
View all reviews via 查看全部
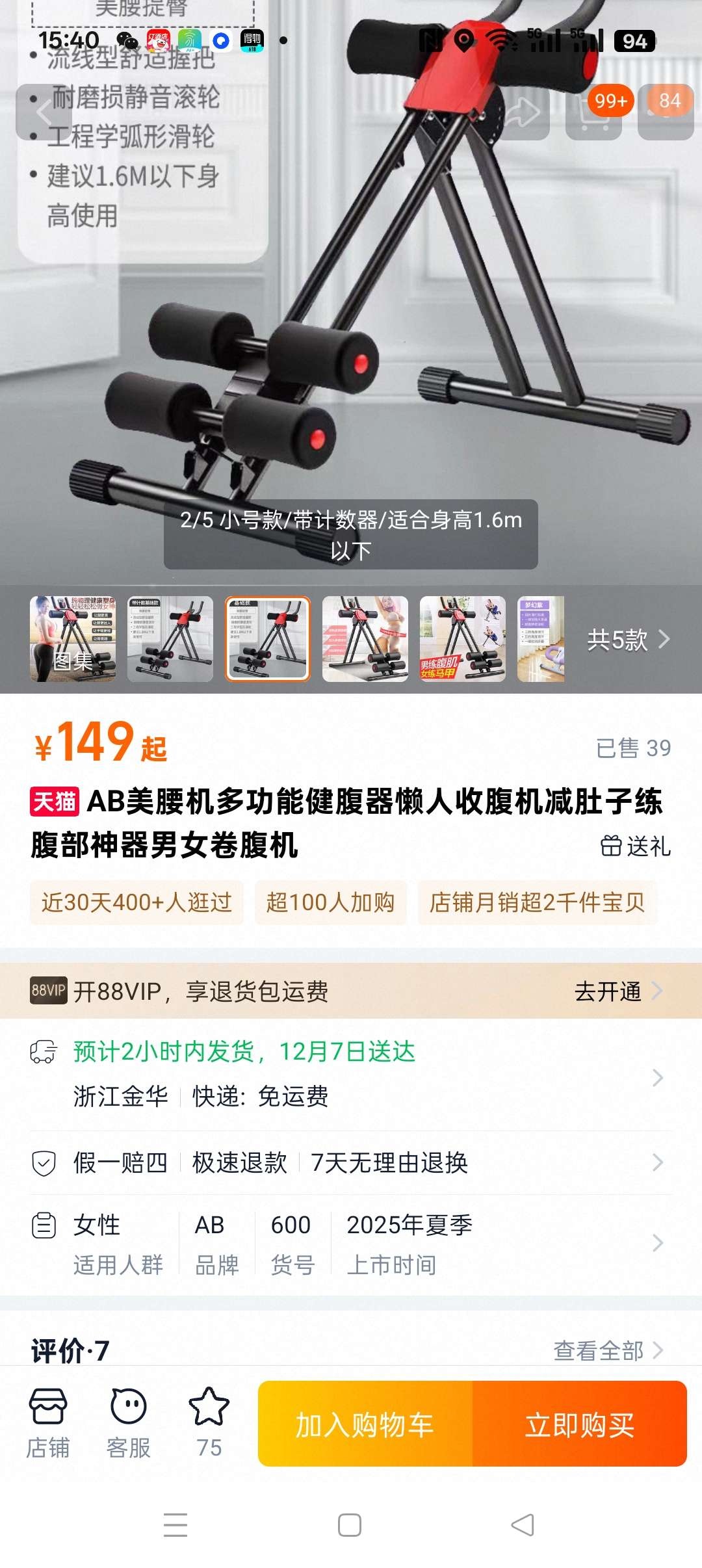(608, 1350)
